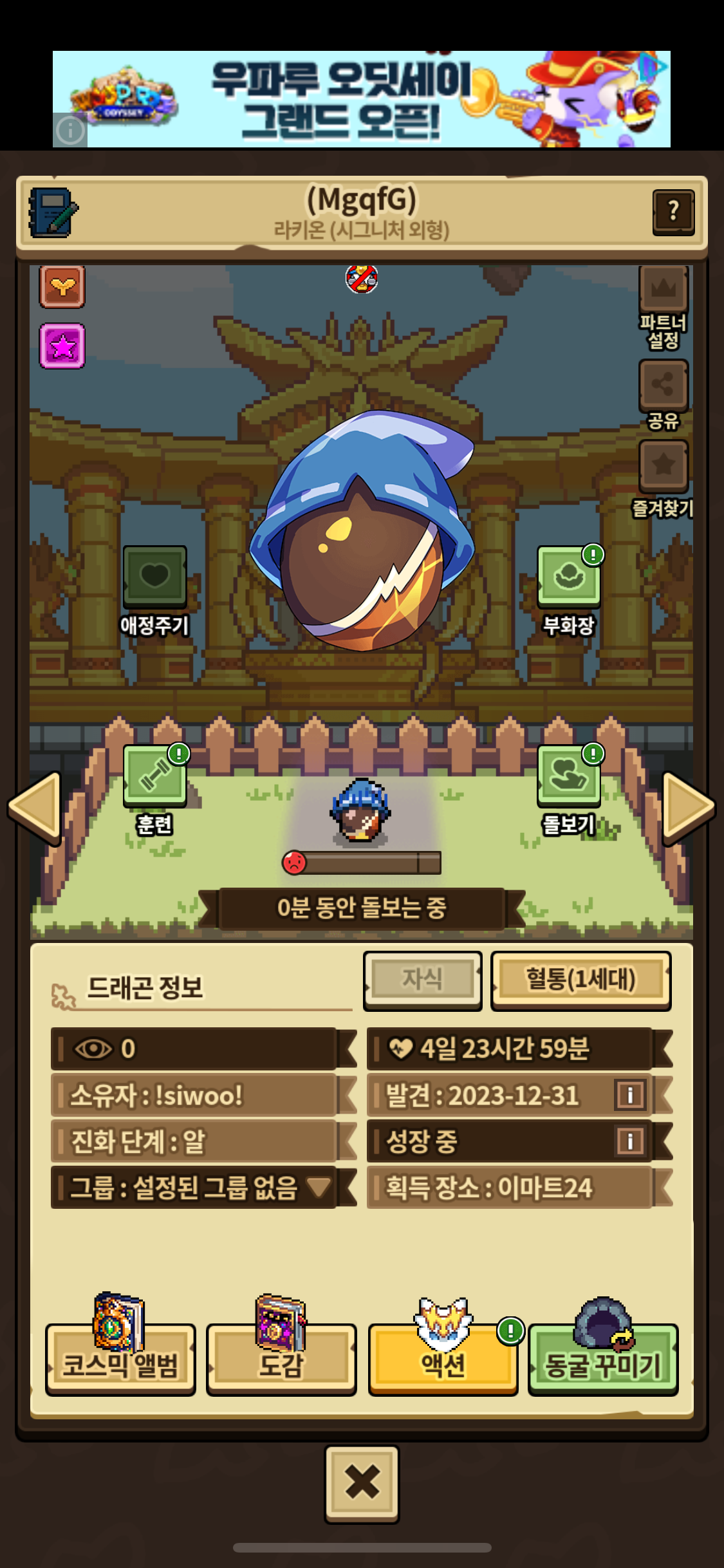Image resolution: width=724 pixels, height=1568 pixels.
Task: Open the 부화장 hatchery
Action: pyautogui.click(x=569, y=576)
